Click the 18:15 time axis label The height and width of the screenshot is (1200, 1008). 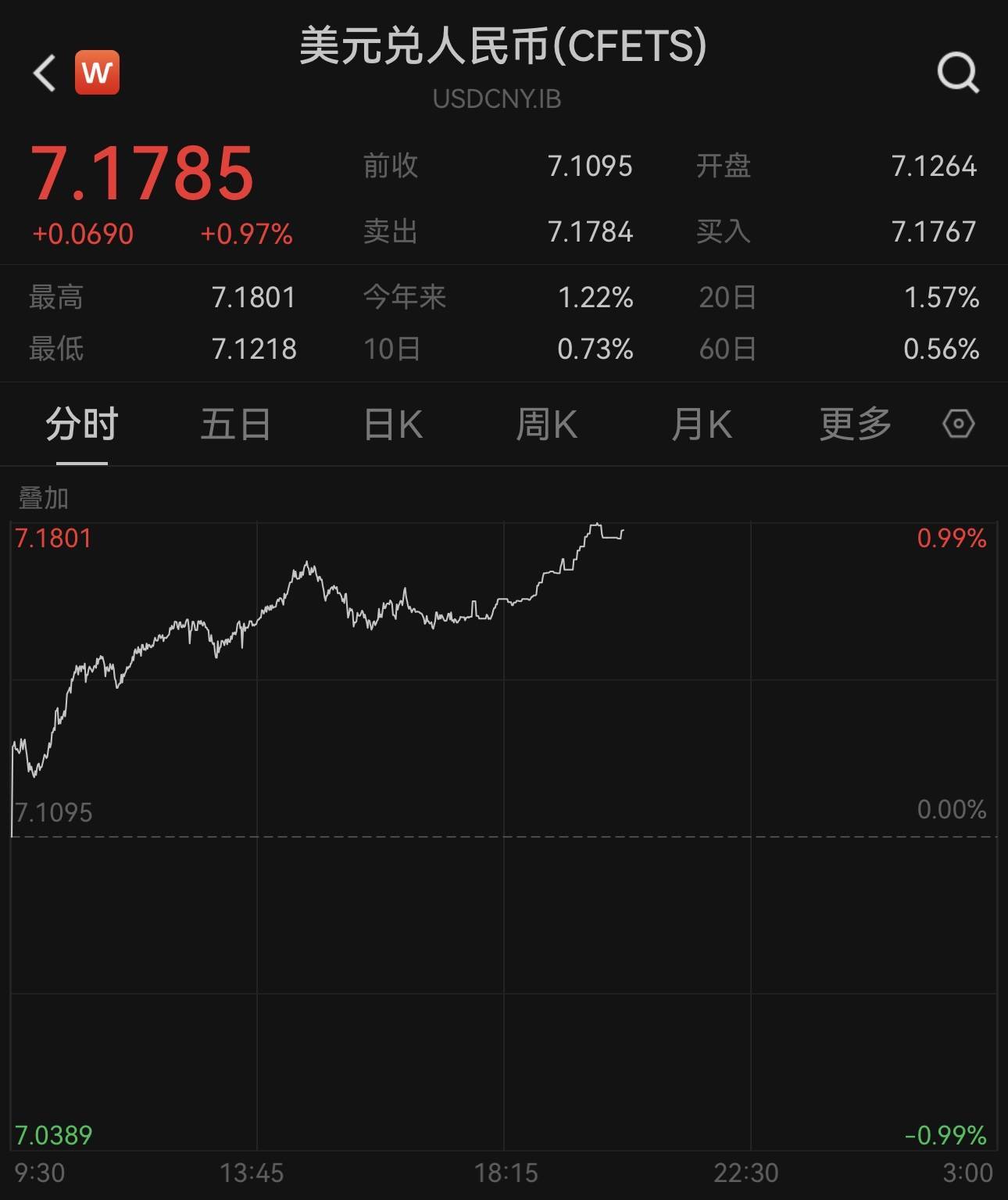(508, 1173)
